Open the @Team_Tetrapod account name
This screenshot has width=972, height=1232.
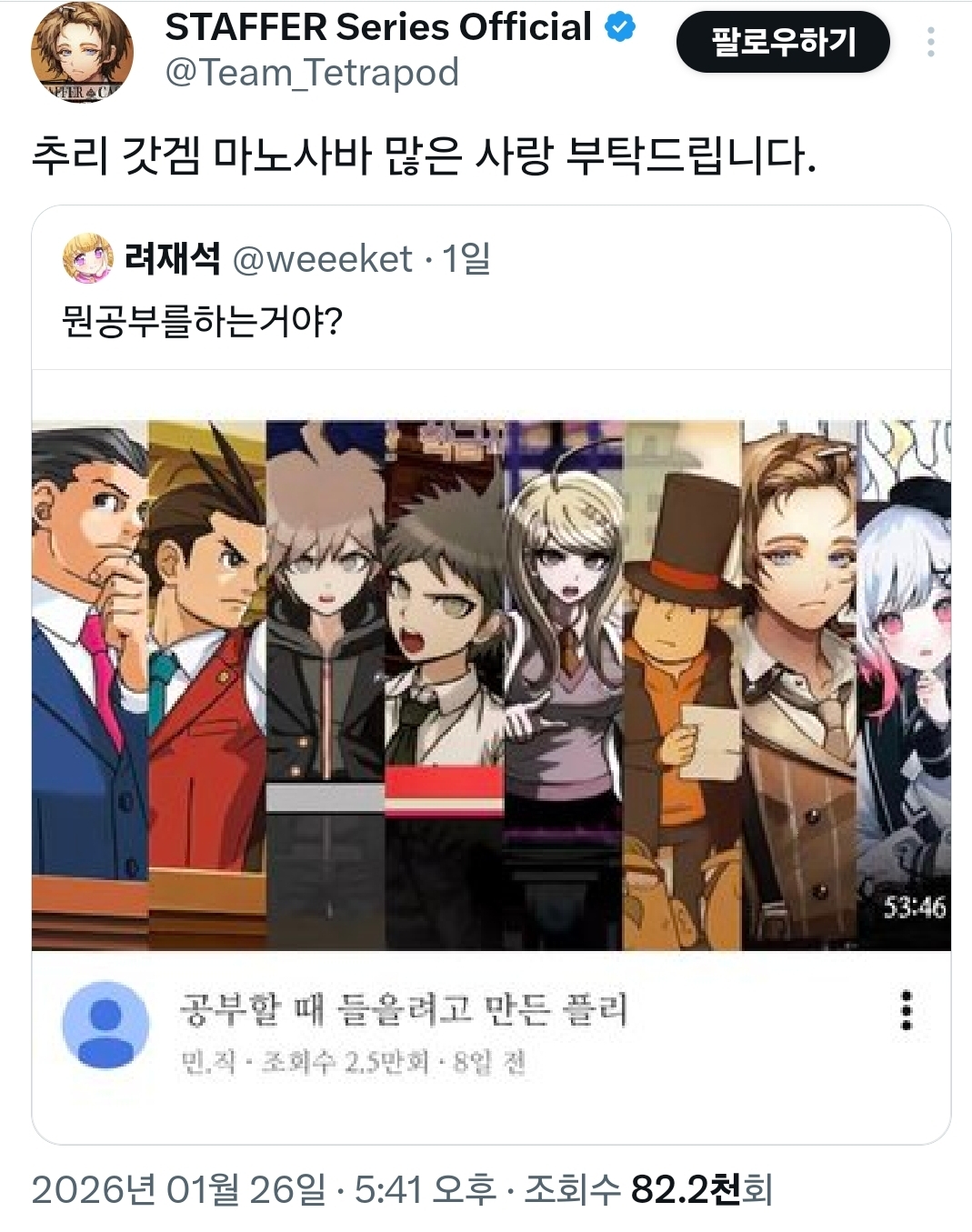[312, 73]
